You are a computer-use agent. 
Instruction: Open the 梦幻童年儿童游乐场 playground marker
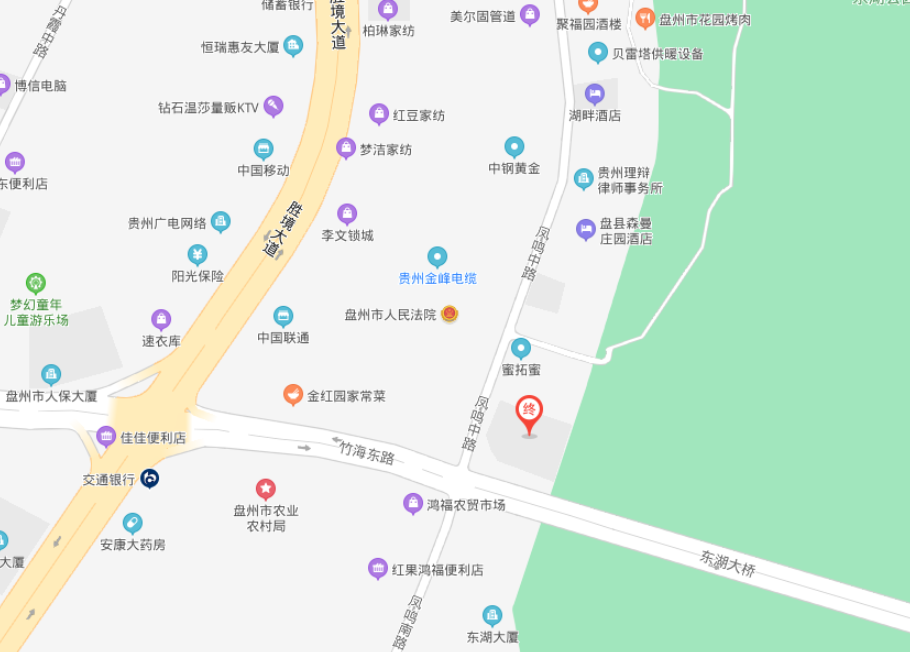(x=36, y=283)
